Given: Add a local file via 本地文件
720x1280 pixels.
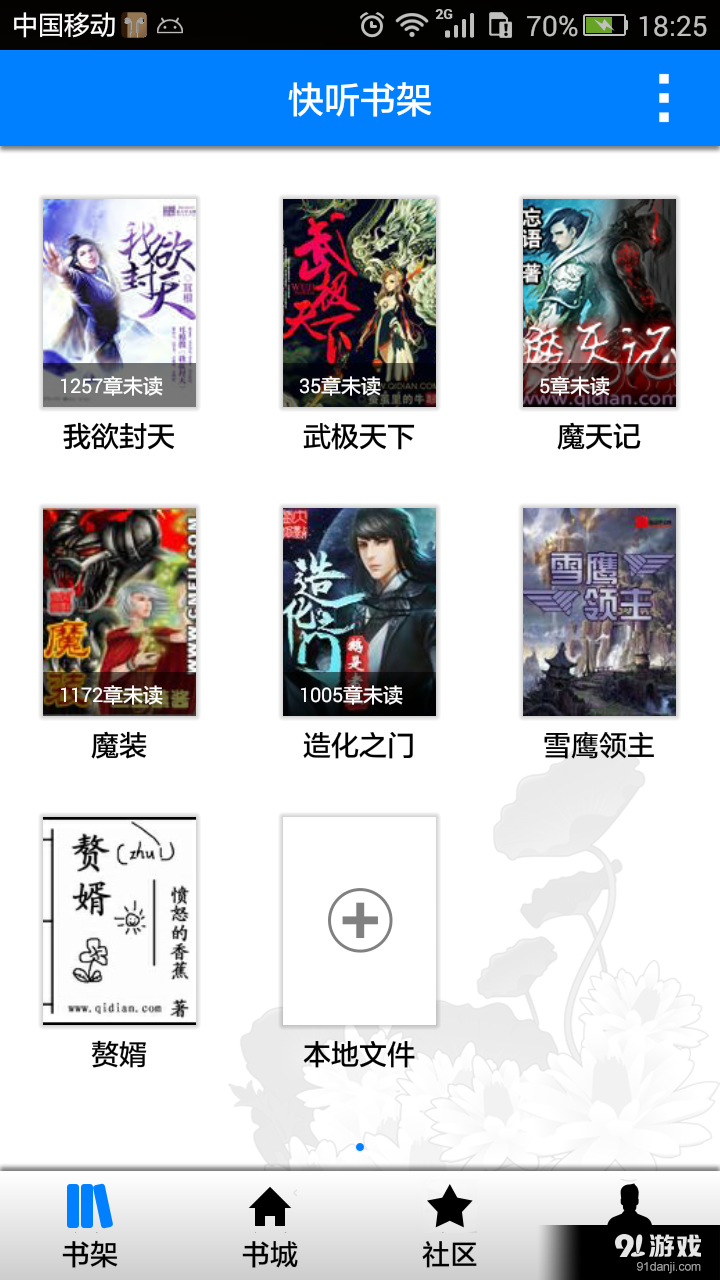Looking at the screenshot, I should click(359, 920).
